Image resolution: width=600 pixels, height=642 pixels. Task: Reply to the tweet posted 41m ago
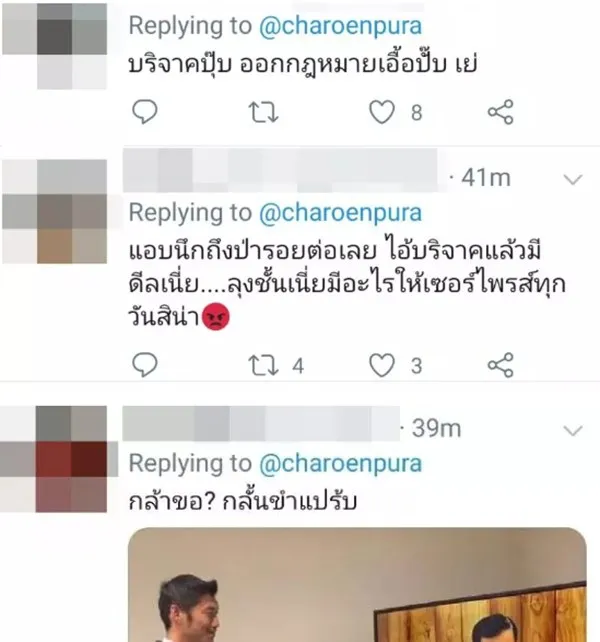145,366
